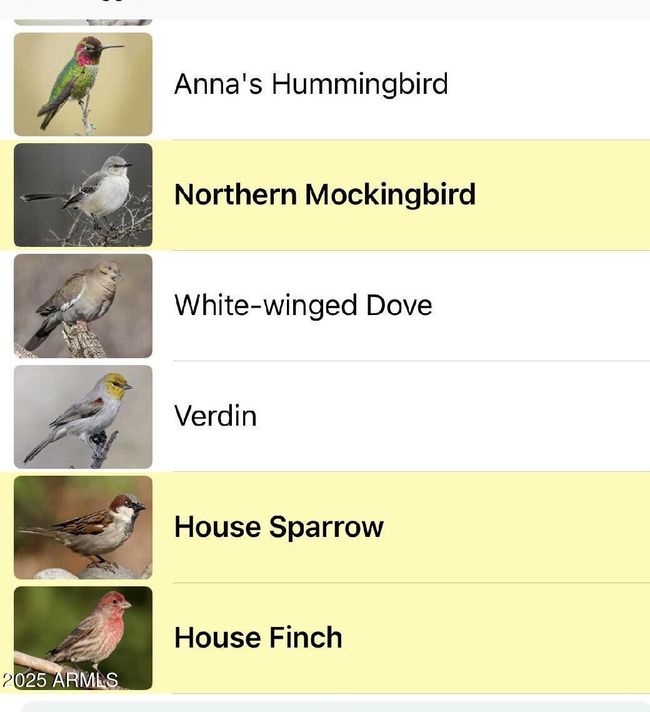Select the Northern Mockingbird row
The width and height of the screenshot is (650, 712).
pyautogui.click(x=324, y=195)
